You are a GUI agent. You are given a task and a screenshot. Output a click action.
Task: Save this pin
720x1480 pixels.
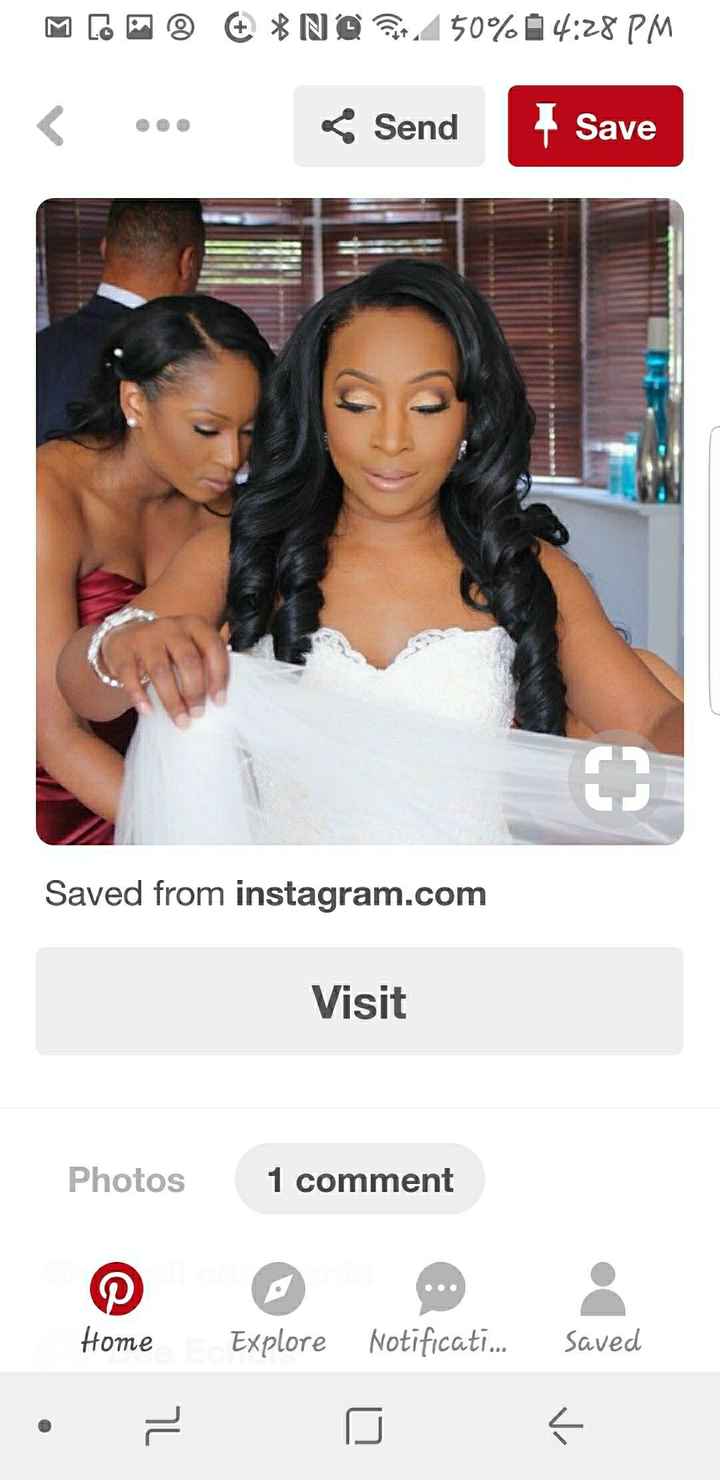[595, 127]
